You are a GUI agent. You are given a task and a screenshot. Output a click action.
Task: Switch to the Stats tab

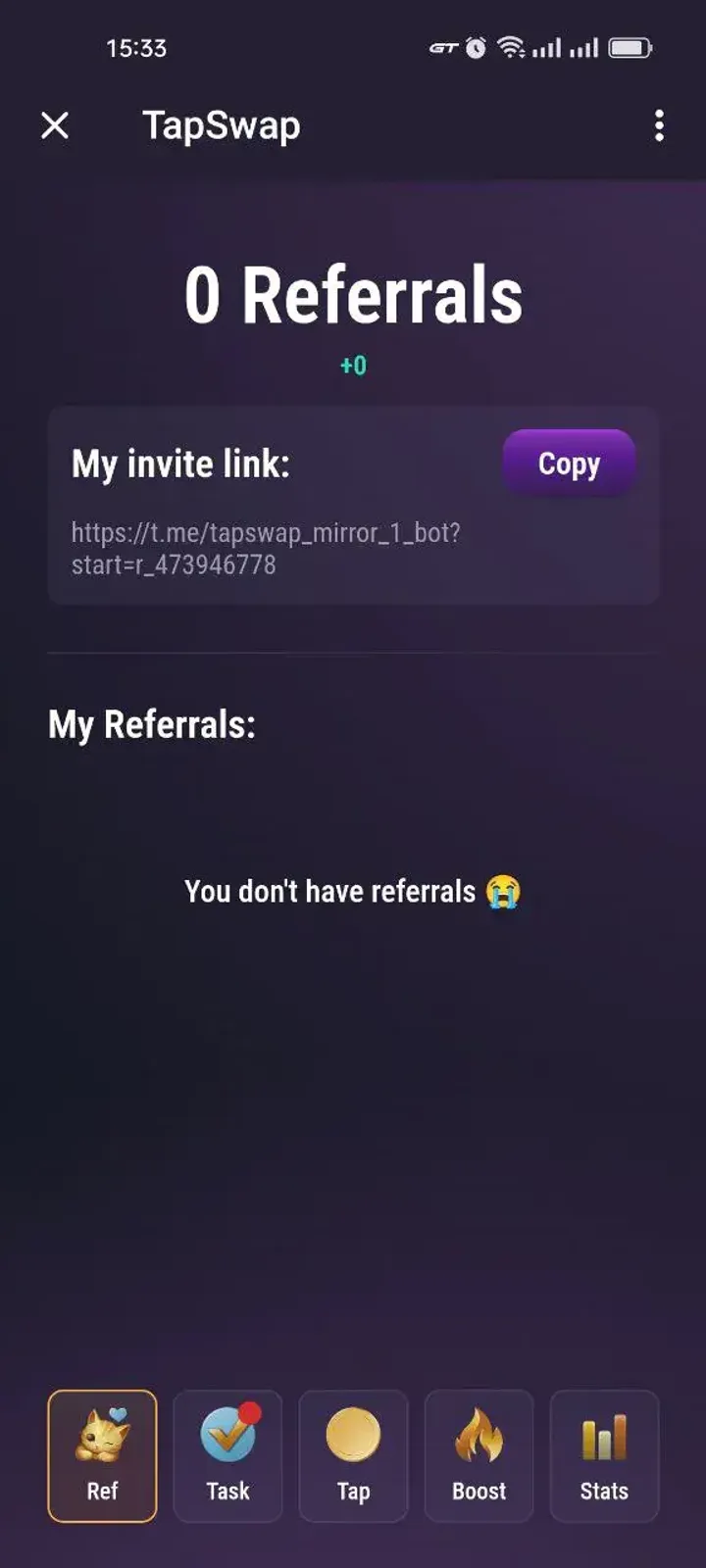(x=604, y=1455)
